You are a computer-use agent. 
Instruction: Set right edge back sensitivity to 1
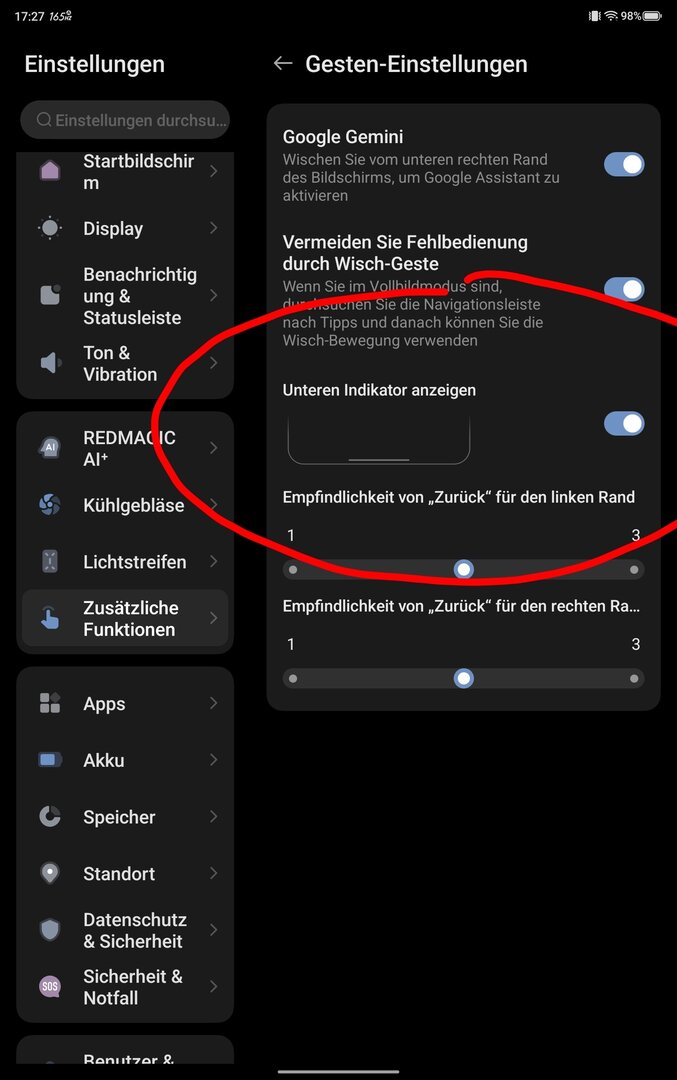pyautogui.click(x=292, y=679)
